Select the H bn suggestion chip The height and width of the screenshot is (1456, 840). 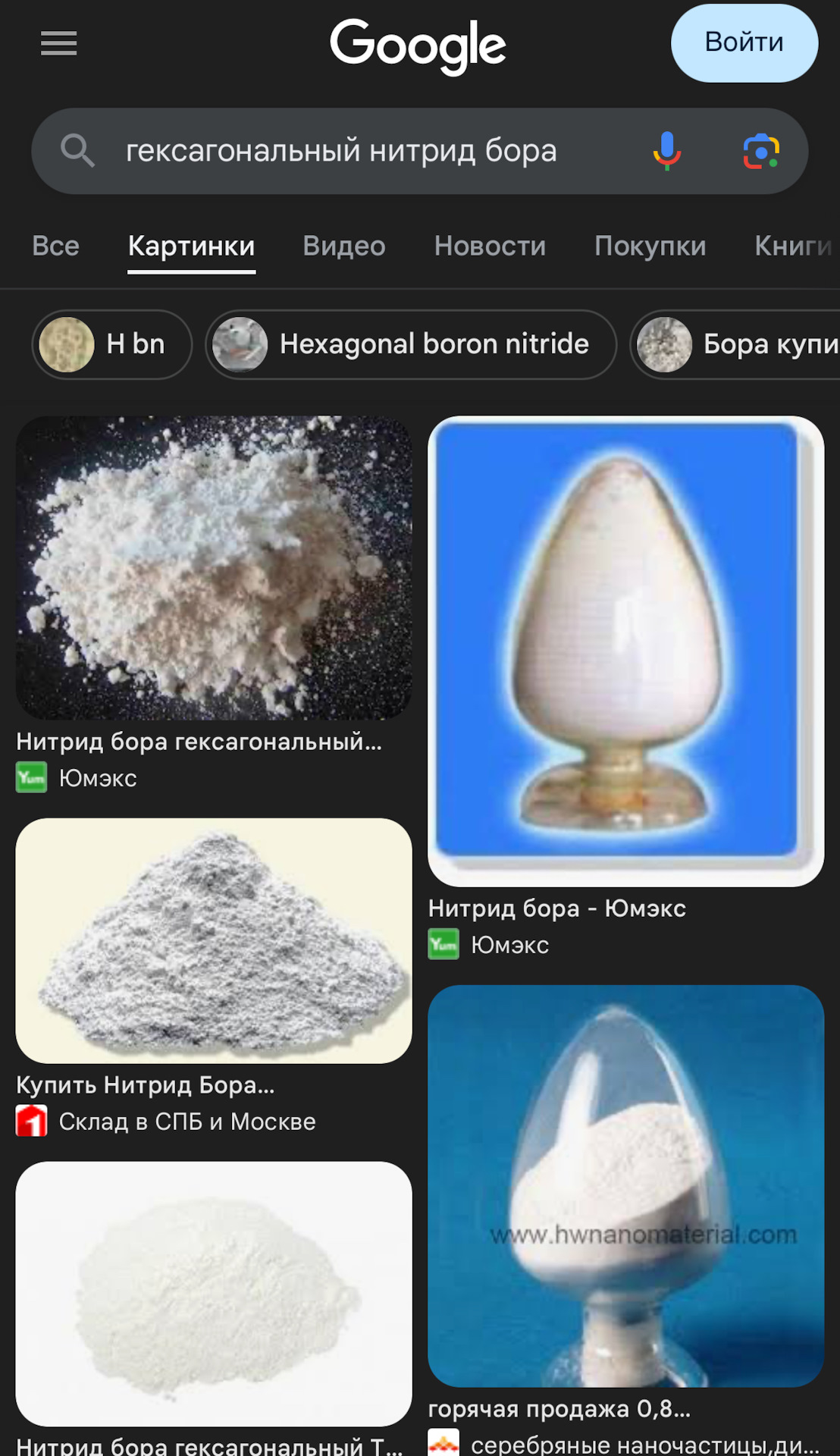112,344
